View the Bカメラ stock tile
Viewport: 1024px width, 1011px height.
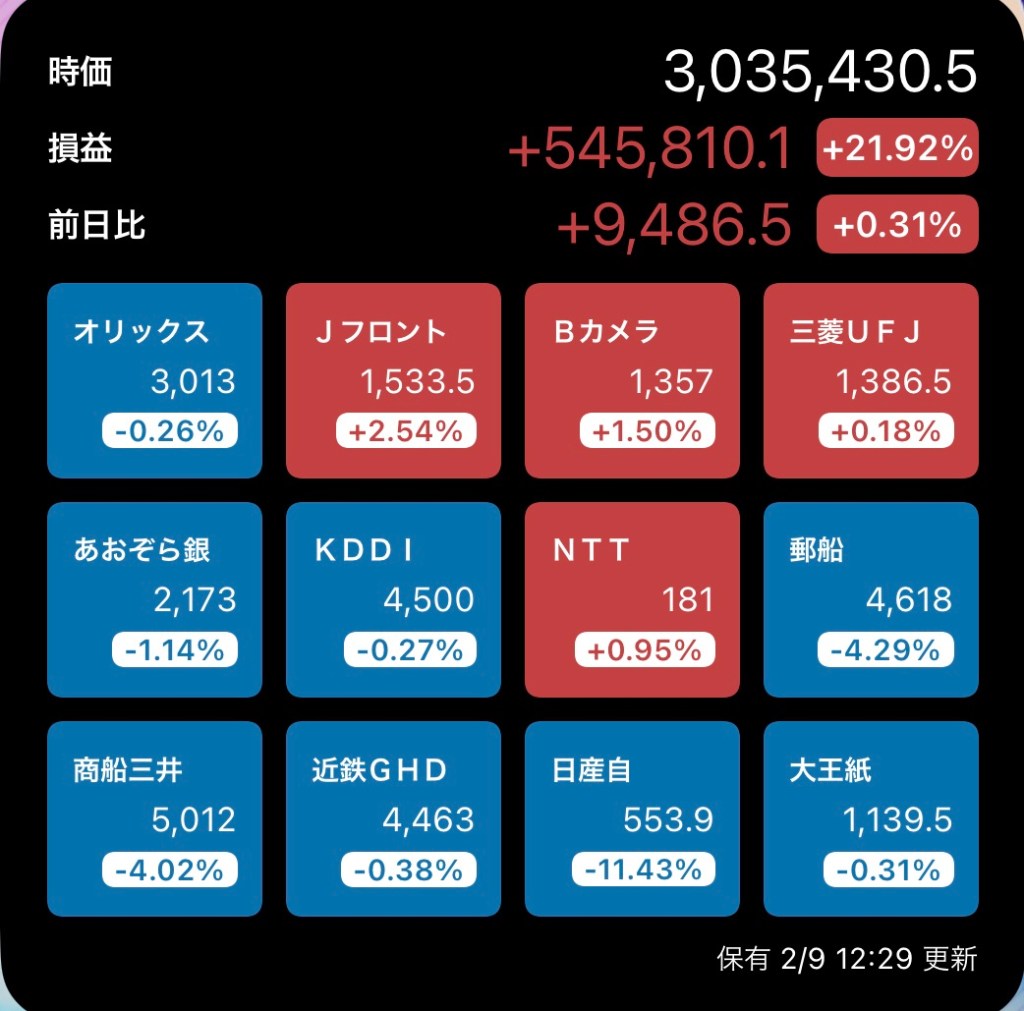(632, 381)
